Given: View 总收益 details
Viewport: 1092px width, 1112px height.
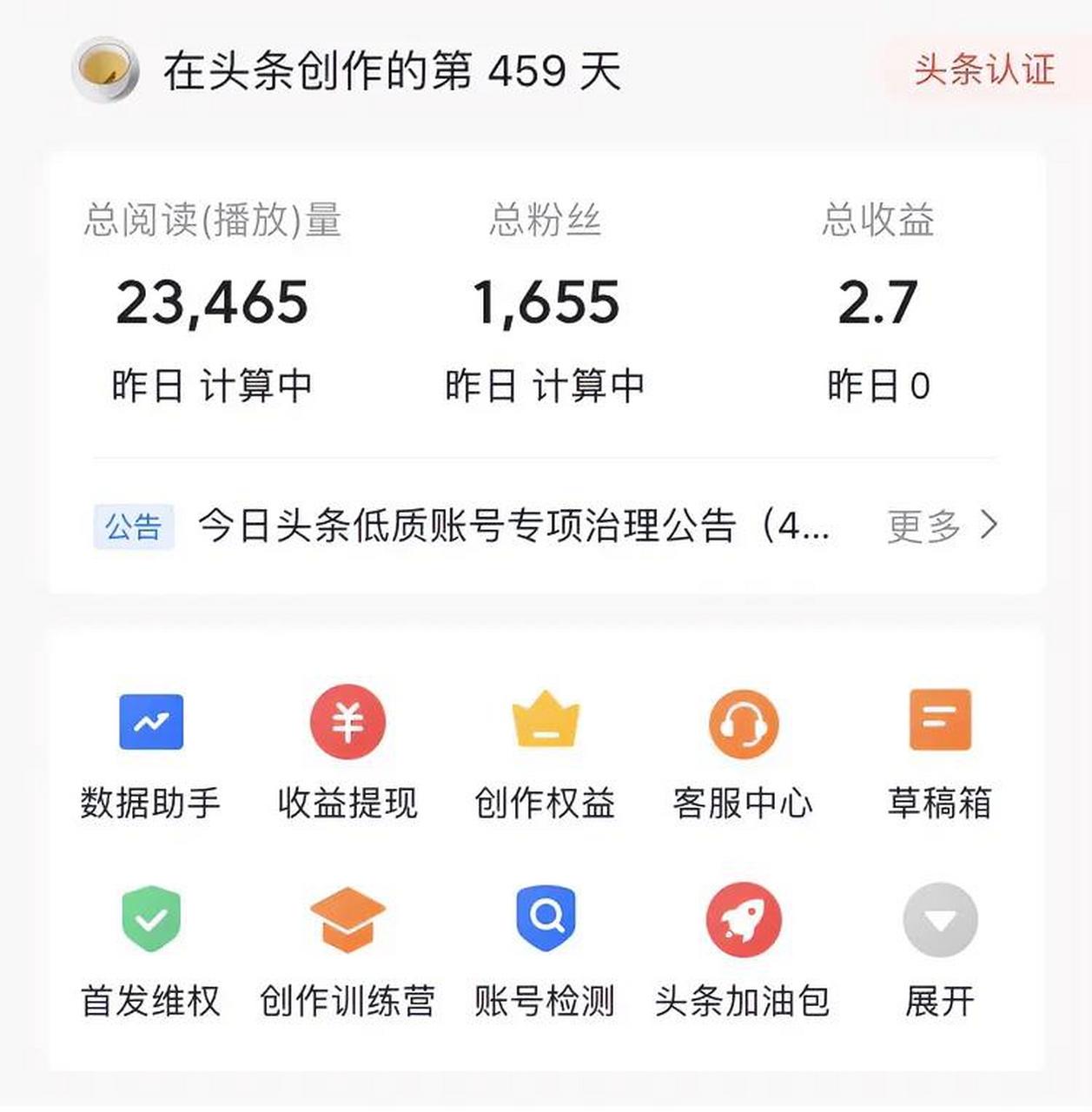Looking at the screenshot, I should (x=877, y=302).
